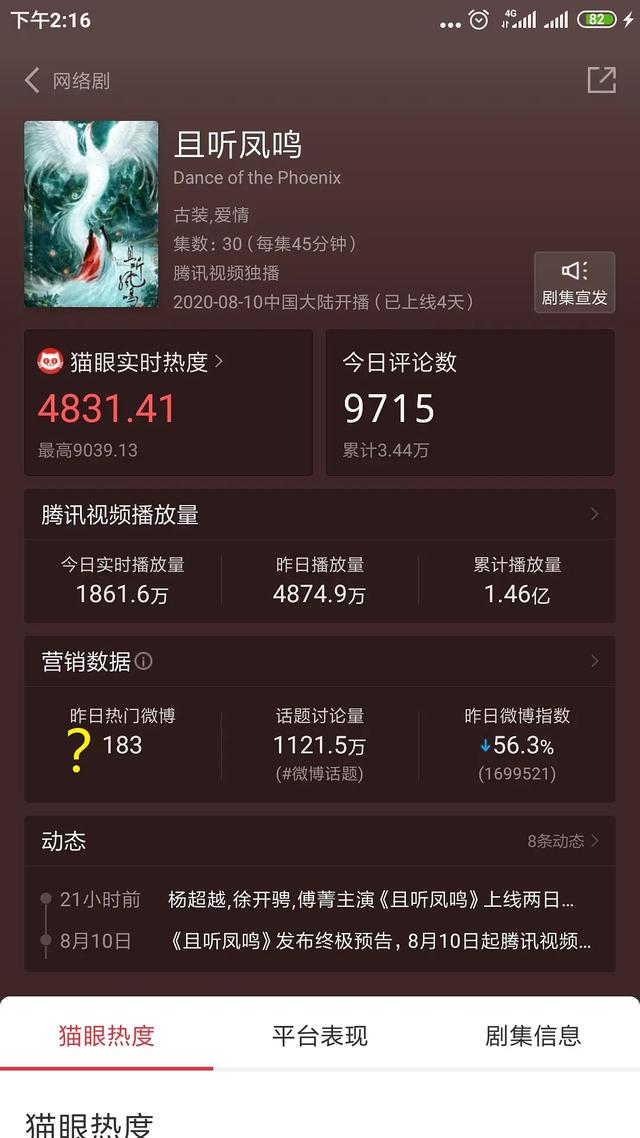Expand 营销数据 details arrow
The width and height of the screenshot is (640, 1138).
pos(594,661)
